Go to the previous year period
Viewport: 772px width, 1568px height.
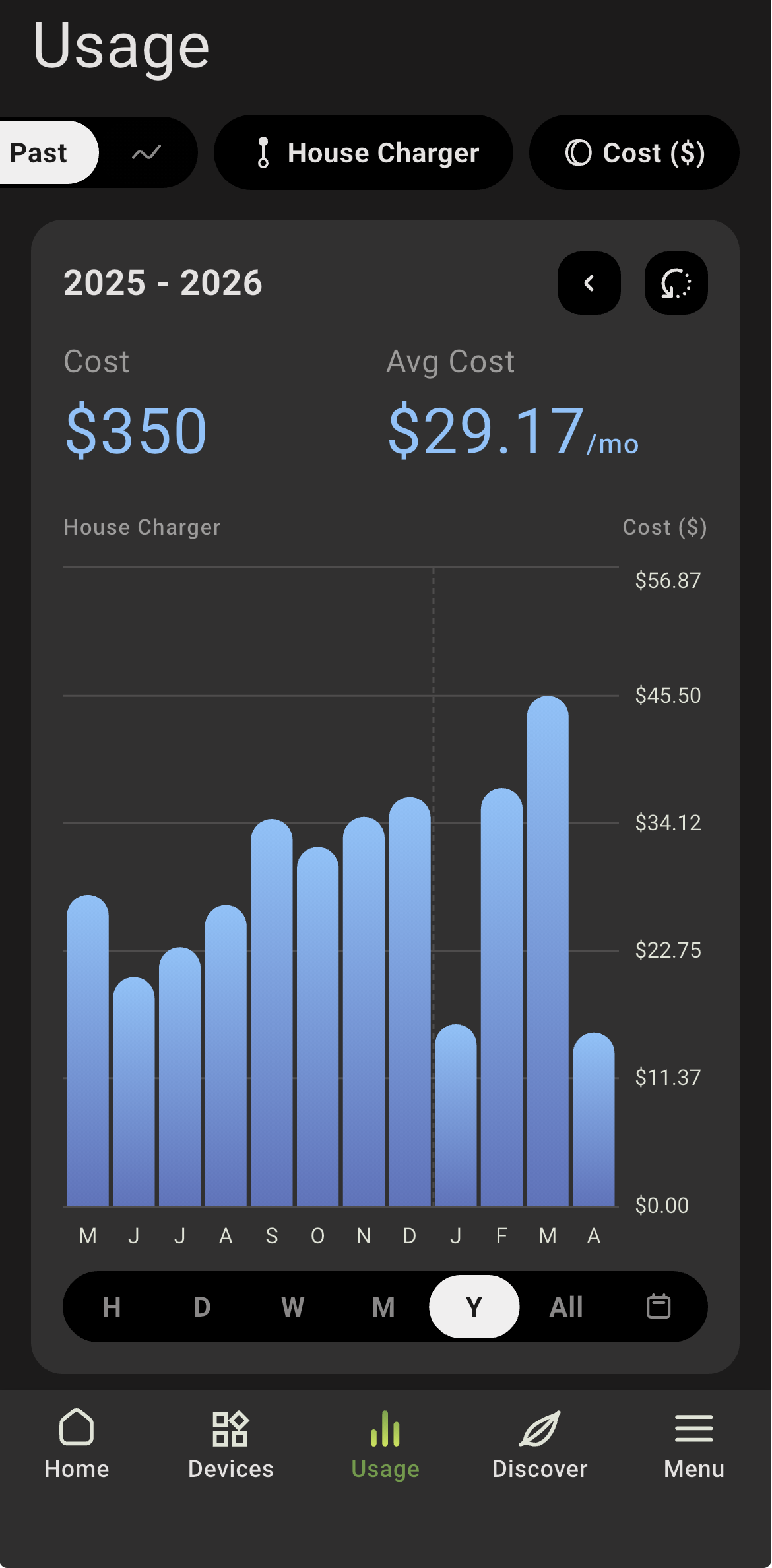point(589,283)
